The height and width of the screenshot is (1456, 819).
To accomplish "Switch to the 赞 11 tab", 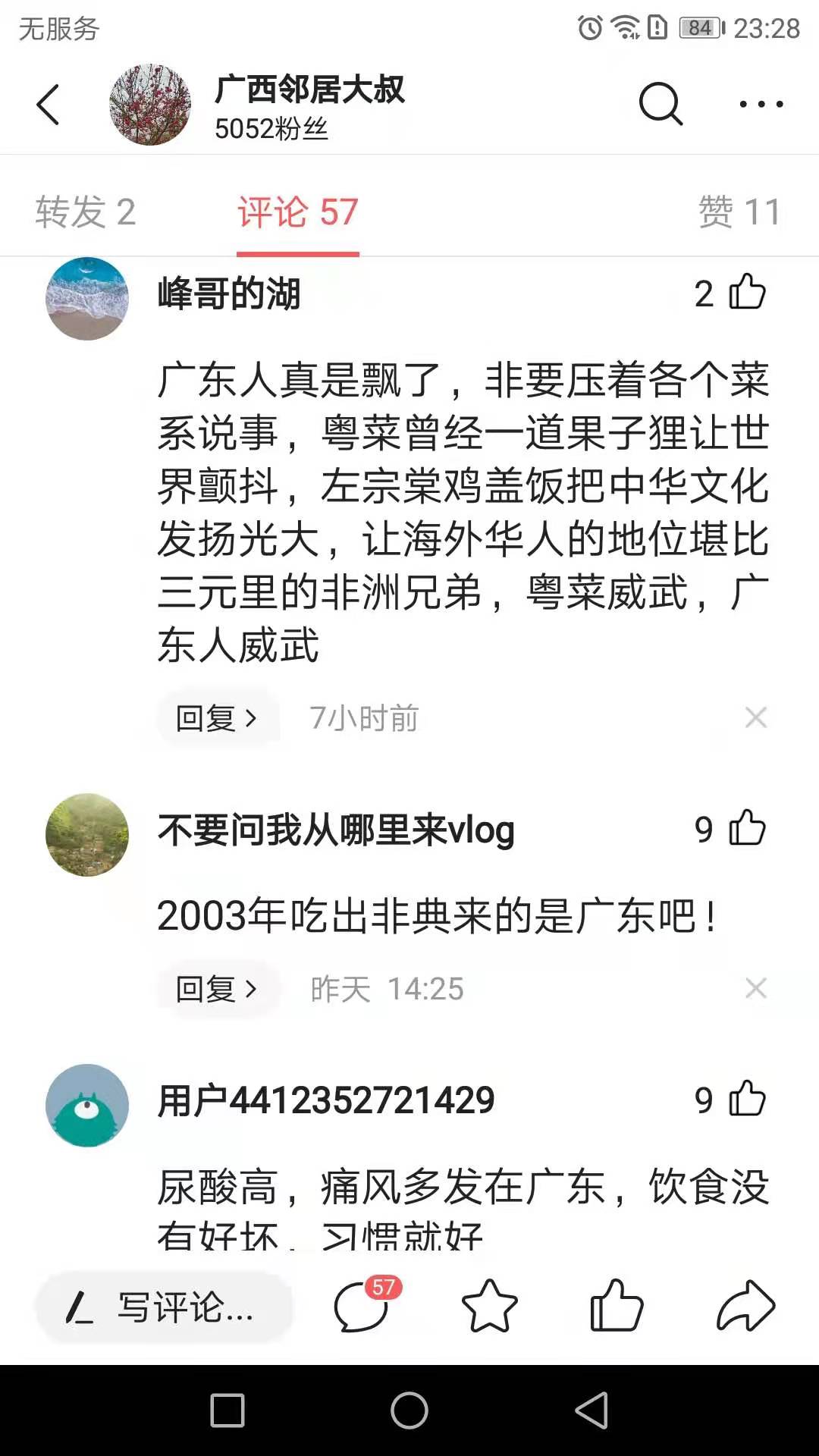I will (x=739, y=212).
